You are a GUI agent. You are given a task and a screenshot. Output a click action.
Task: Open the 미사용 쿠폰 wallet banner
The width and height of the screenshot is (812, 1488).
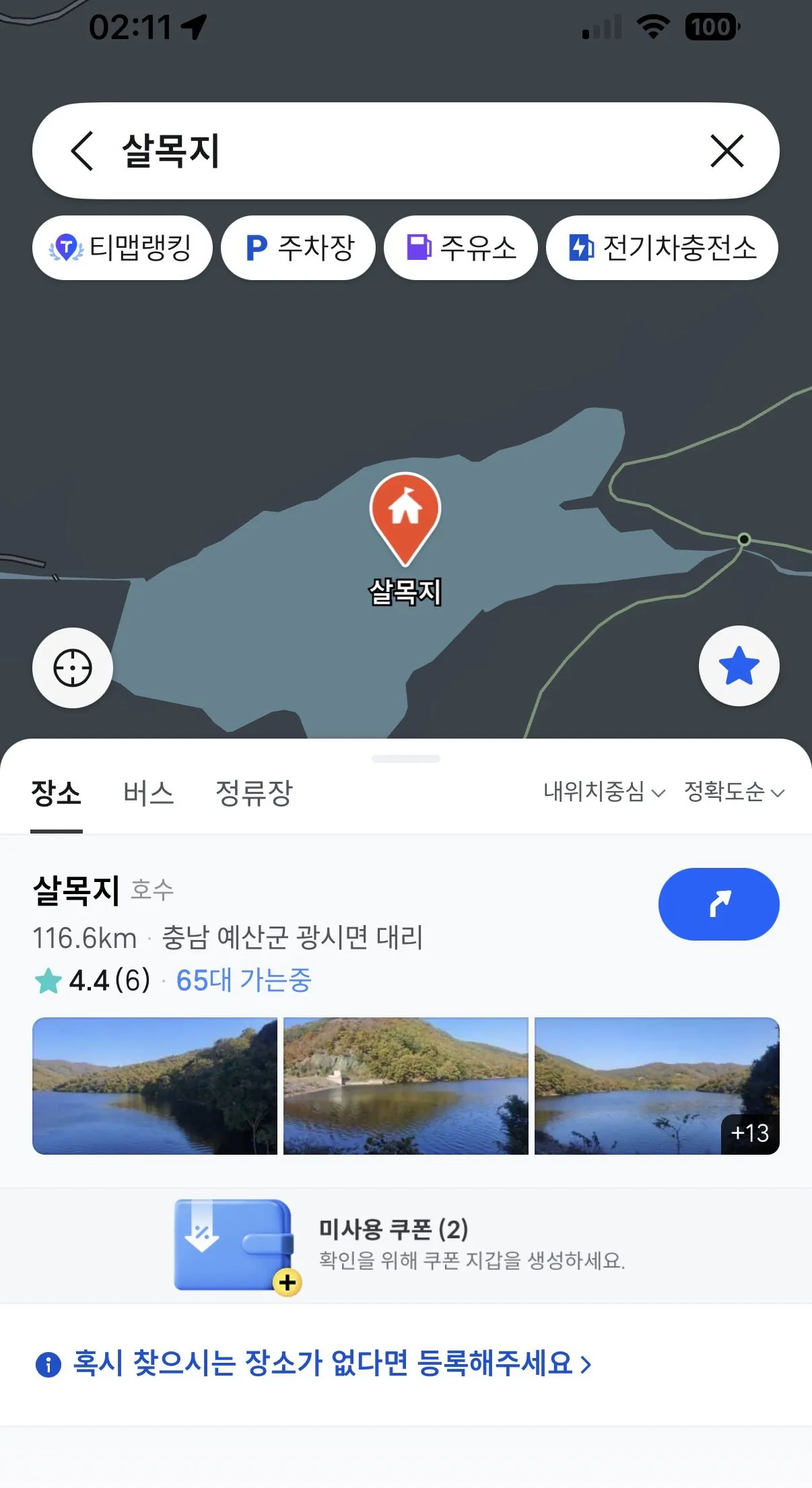pyautogui.click(x=405, y=1245)
